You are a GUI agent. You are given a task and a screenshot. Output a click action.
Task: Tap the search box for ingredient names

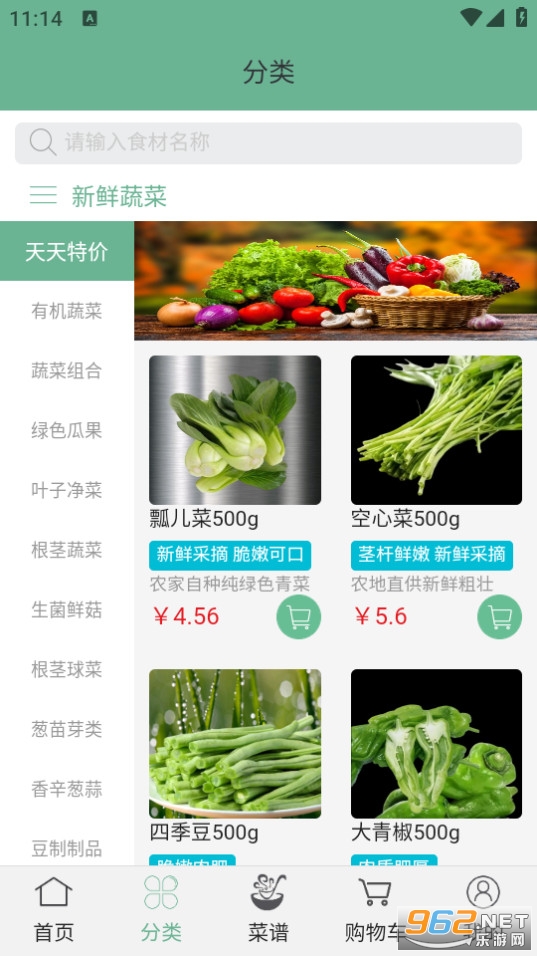[x=268, y=143]
